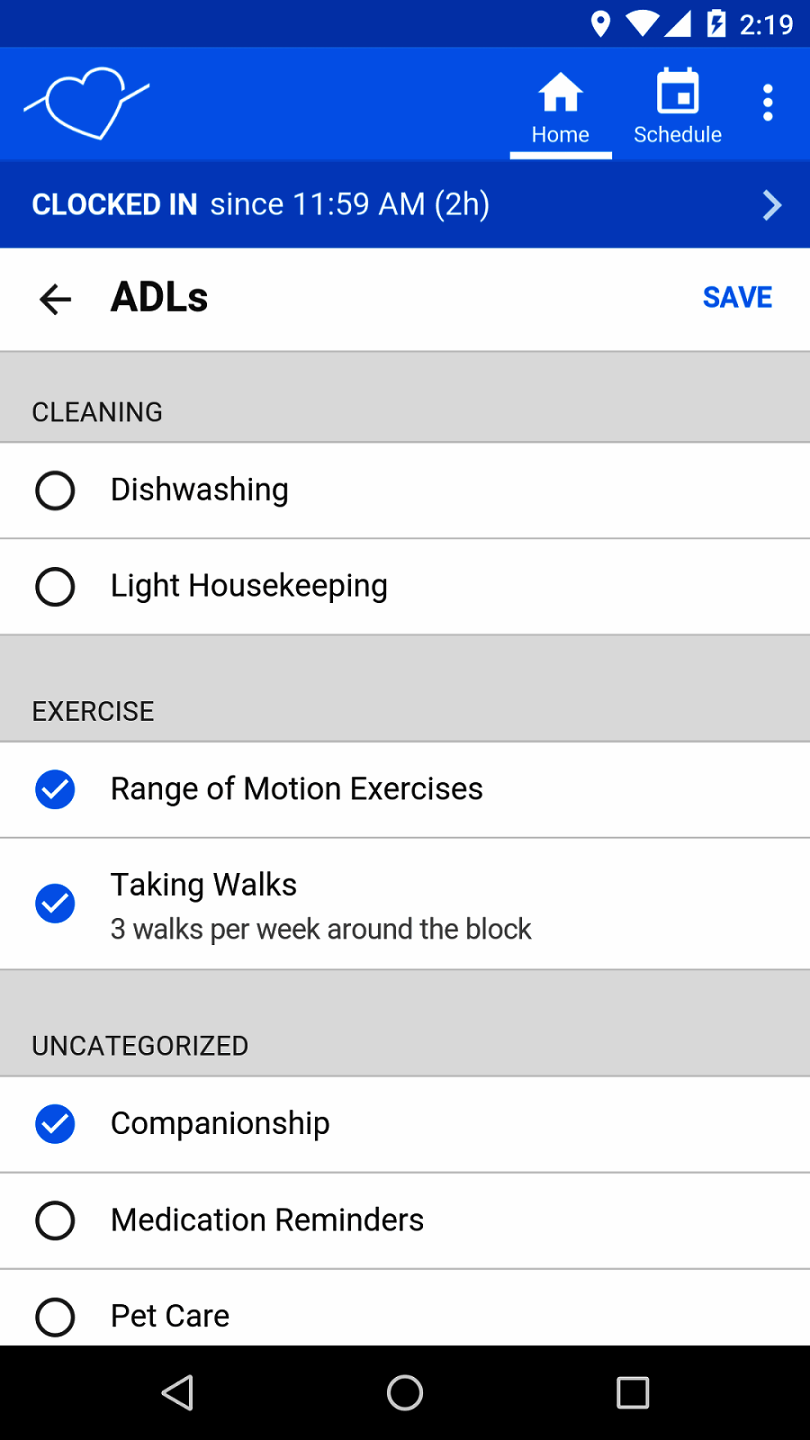Viewport: 810px width, 1440px height.
Task: Open the three-dot overflow menu
Action: pyautogui.click(x=767, y=101)
